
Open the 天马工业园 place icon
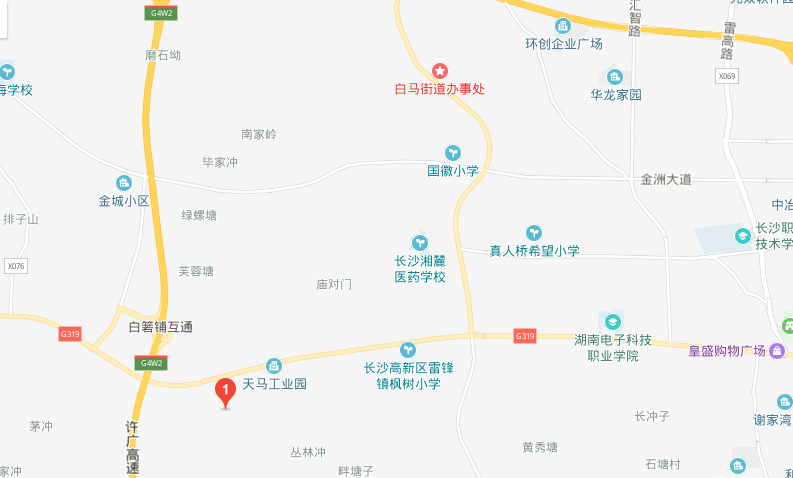(x=273, y=367)
